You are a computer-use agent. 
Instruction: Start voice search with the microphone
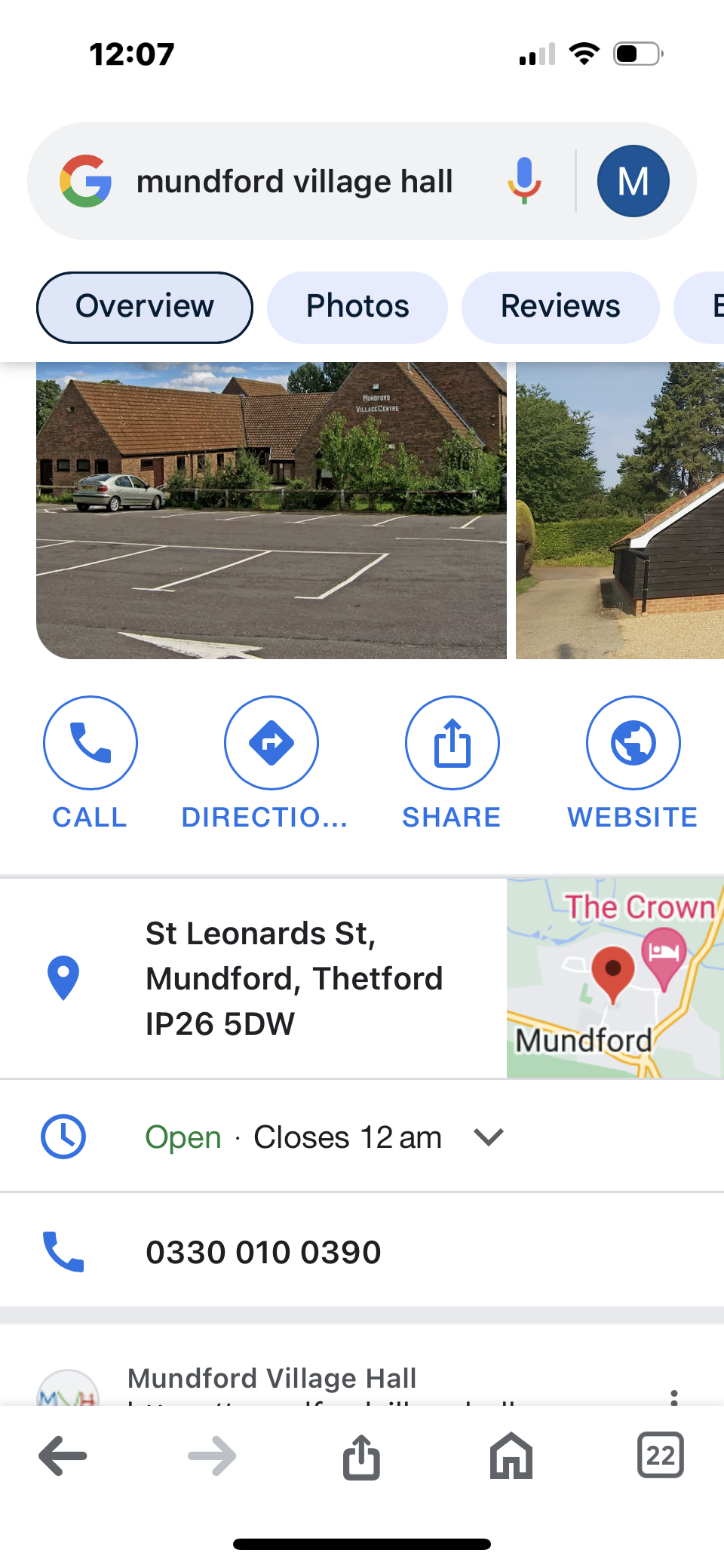click(524, 181)
